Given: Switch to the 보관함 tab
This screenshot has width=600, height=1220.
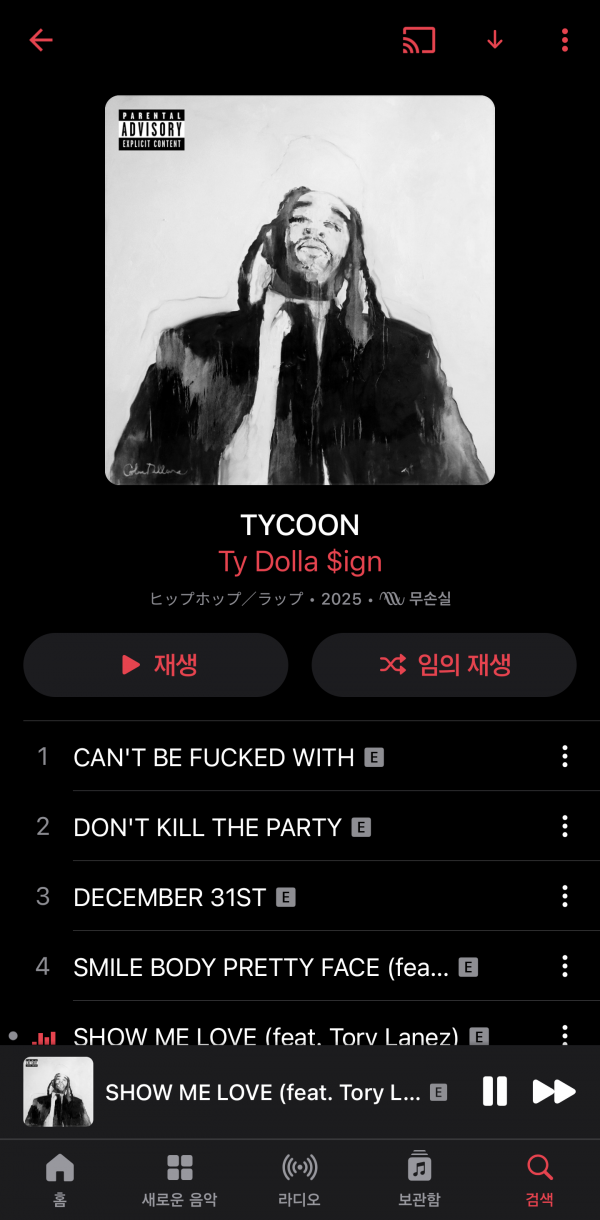Looking at the screenshot, I should pyautogui.click(x=419, y=1180).
